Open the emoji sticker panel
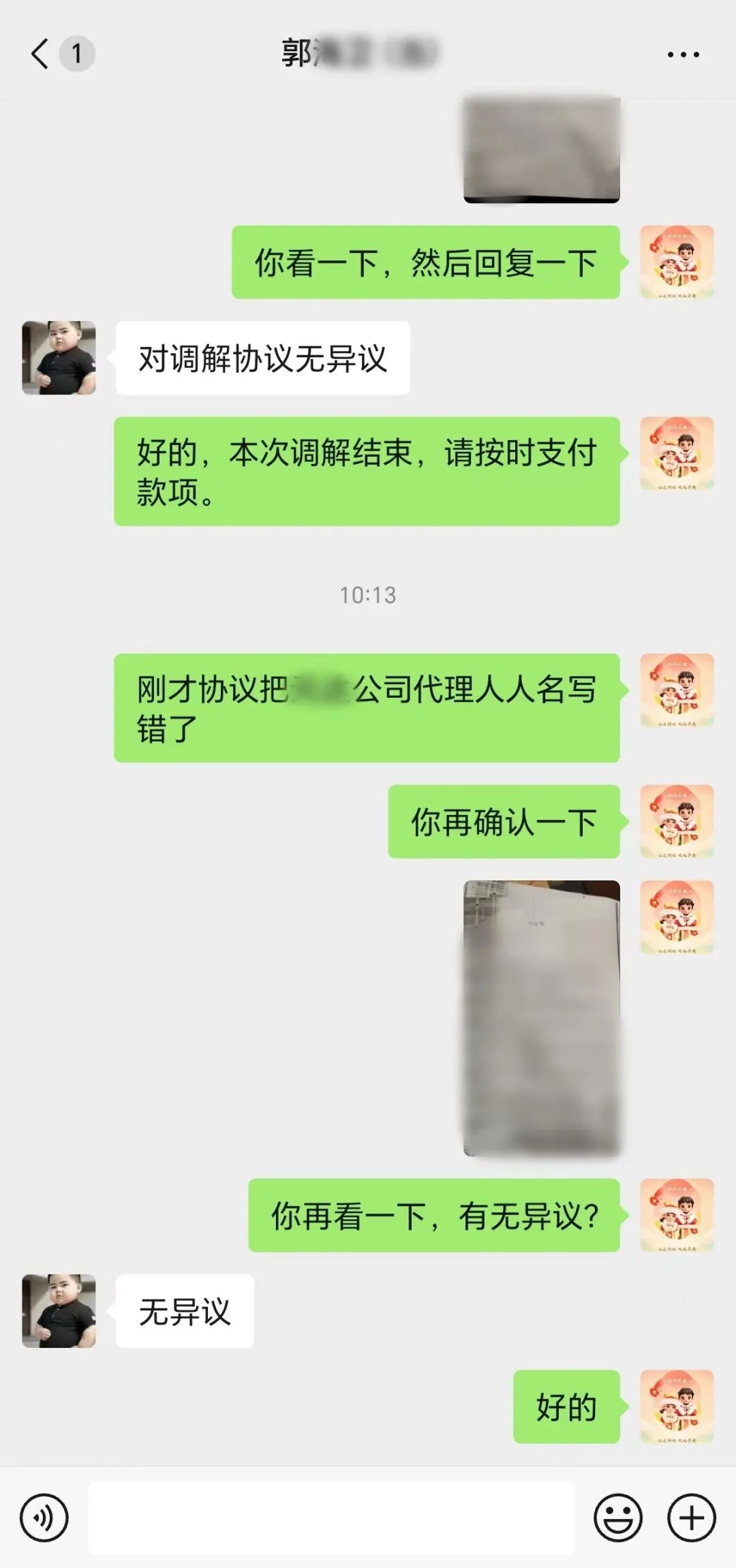The height and width of the screenshot is (1568, 736). tap(618, 1518)
